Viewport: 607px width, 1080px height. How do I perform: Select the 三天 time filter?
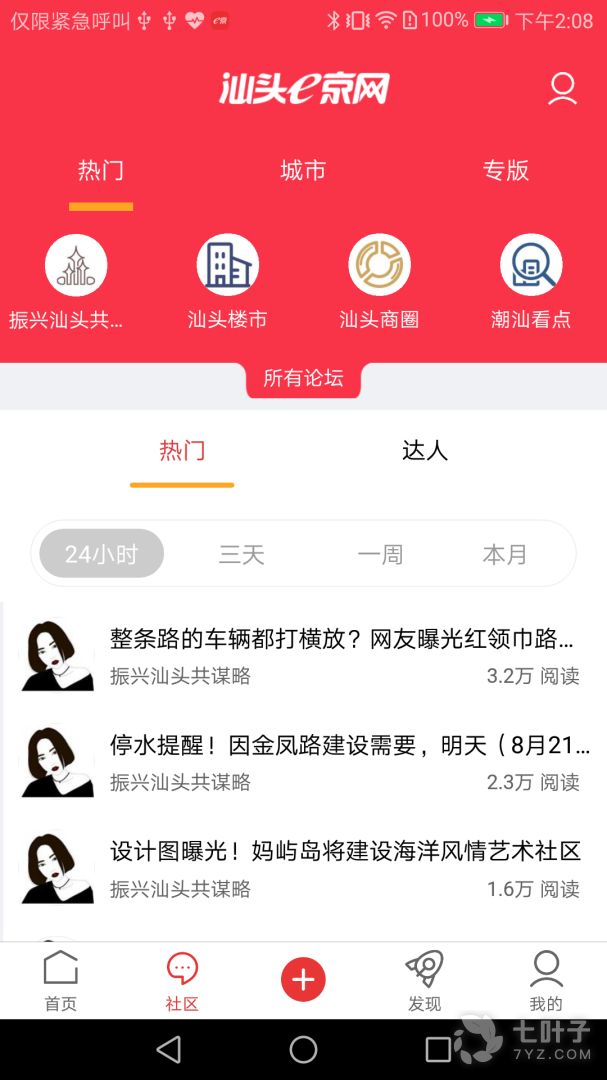pyautogui.click(x=242, y=554)
